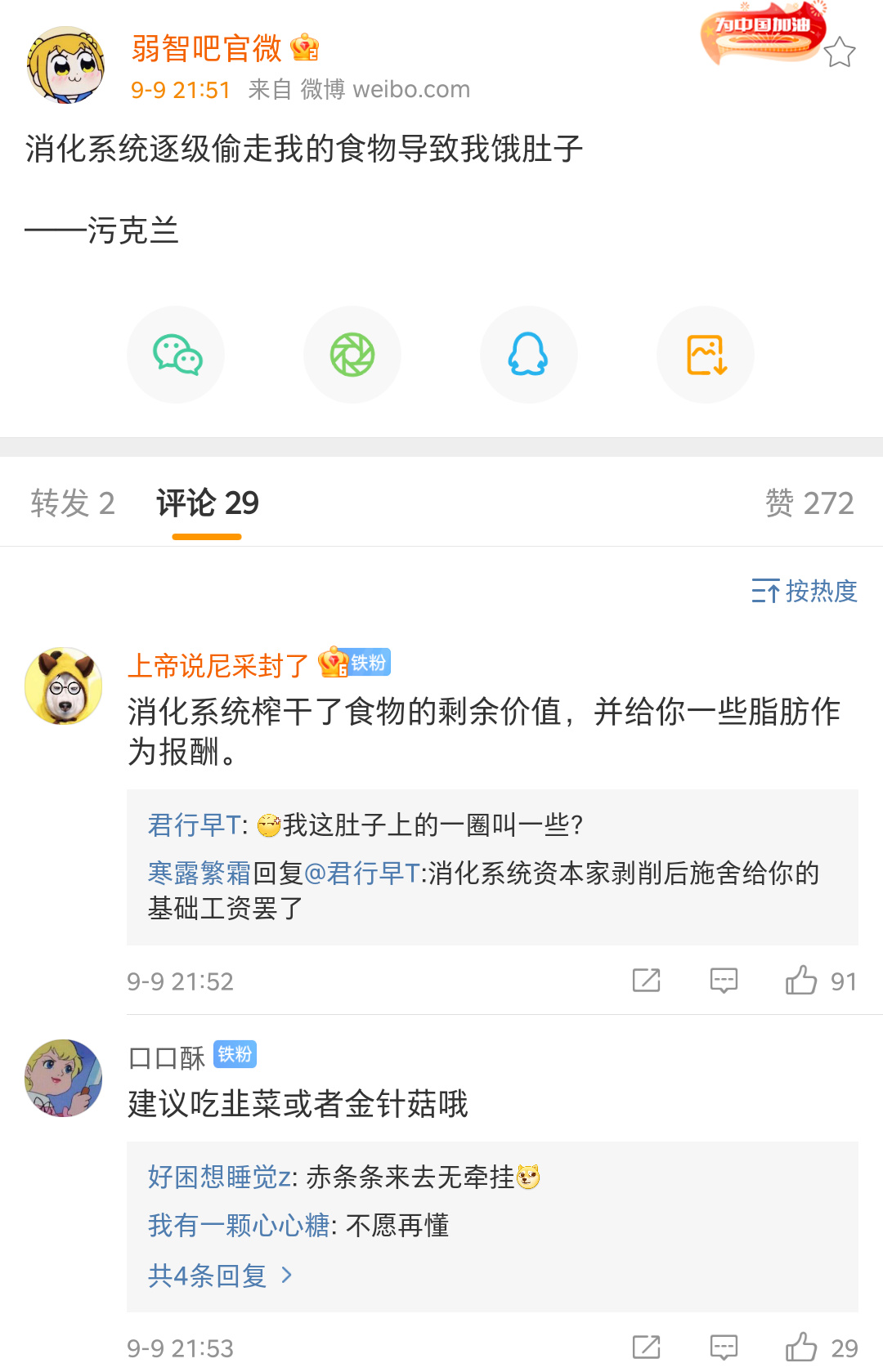
Task: Open 弱智吧官微 profile avatar
Action: click(65, 65)
